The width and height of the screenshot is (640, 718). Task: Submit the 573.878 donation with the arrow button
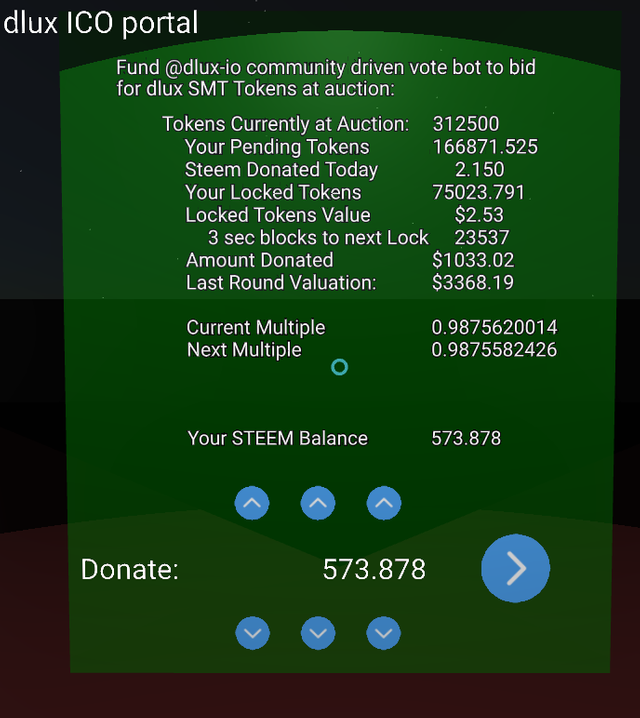pyautogui.click(x=515, y=568)
